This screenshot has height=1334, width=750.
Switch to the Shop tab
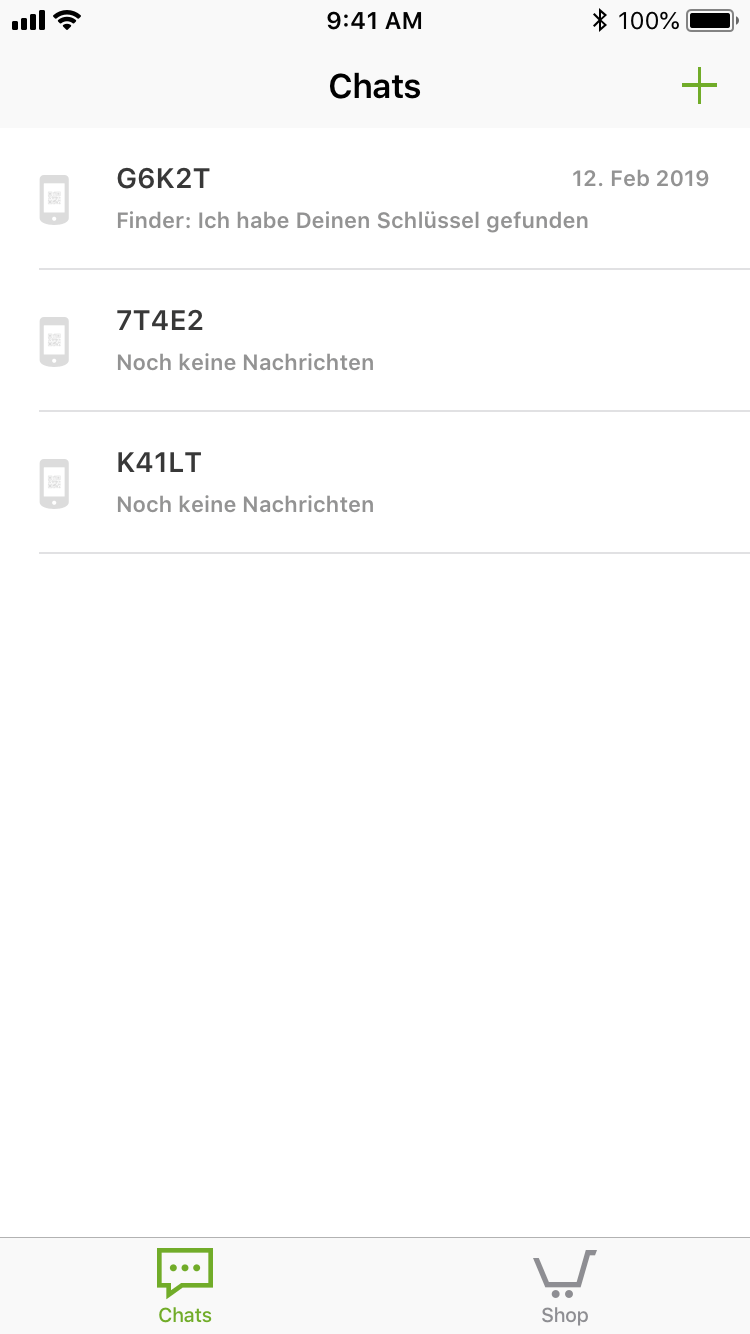click(564, 1287)
